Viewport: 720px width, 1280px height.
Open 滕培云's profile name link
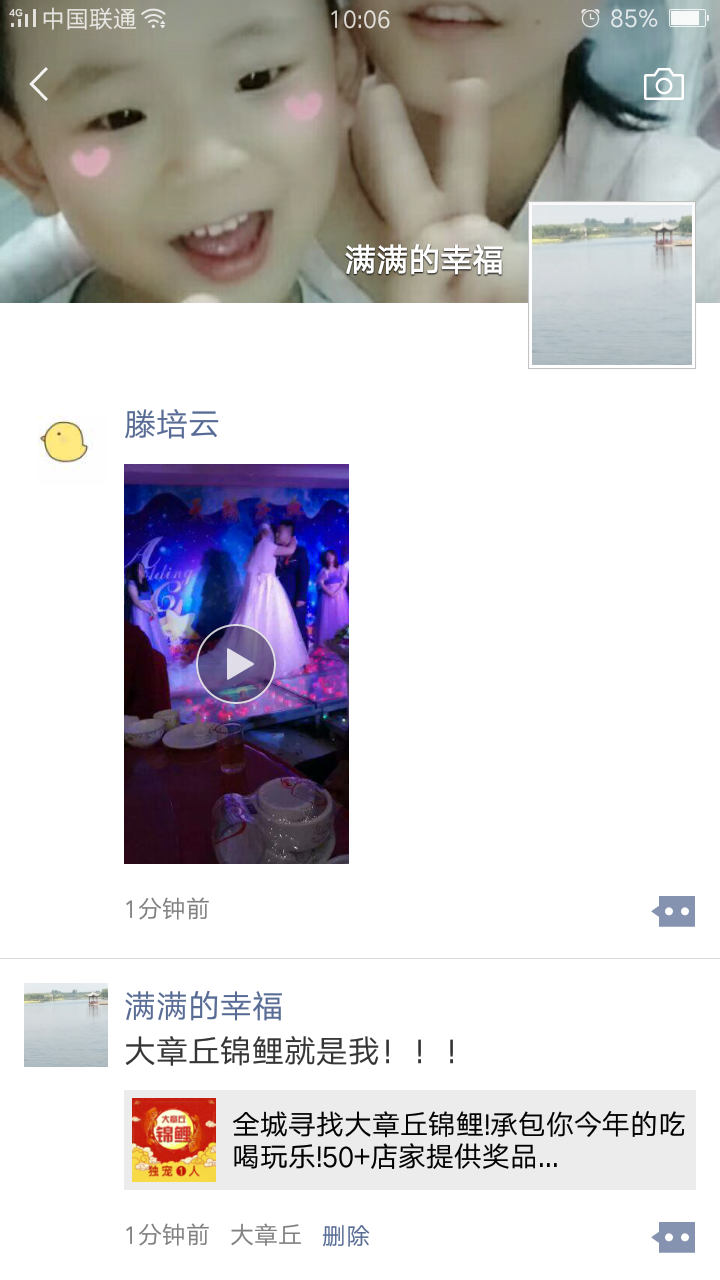[x=171, y=424]
